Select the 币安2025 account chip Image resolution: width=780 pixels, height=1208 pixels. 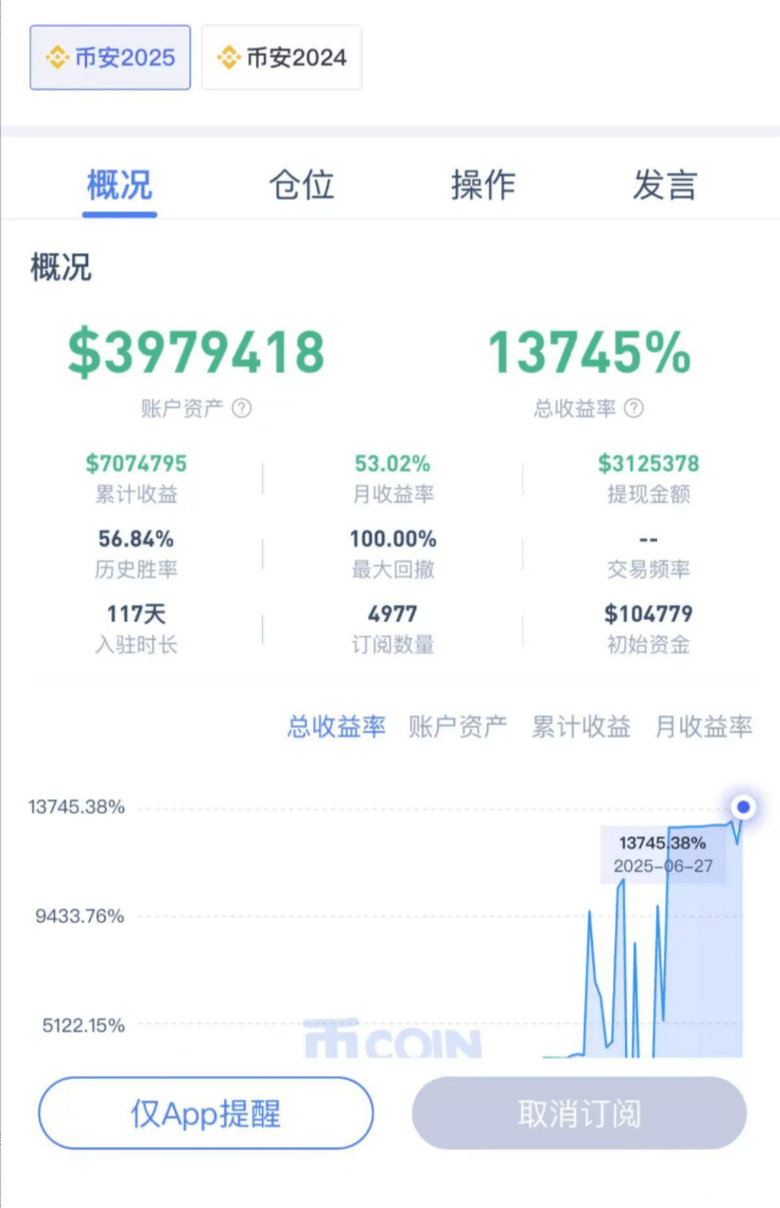coord(110,58)
